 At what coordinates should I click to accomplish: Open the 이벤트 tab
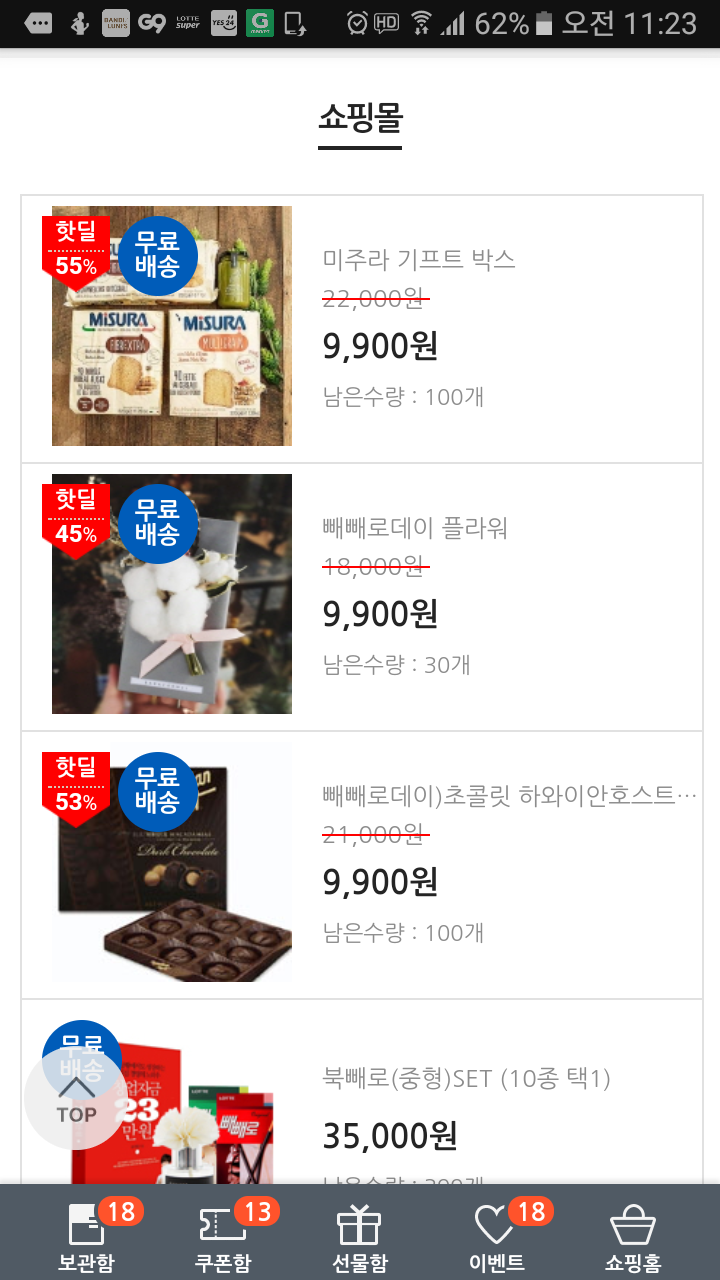496,1236
